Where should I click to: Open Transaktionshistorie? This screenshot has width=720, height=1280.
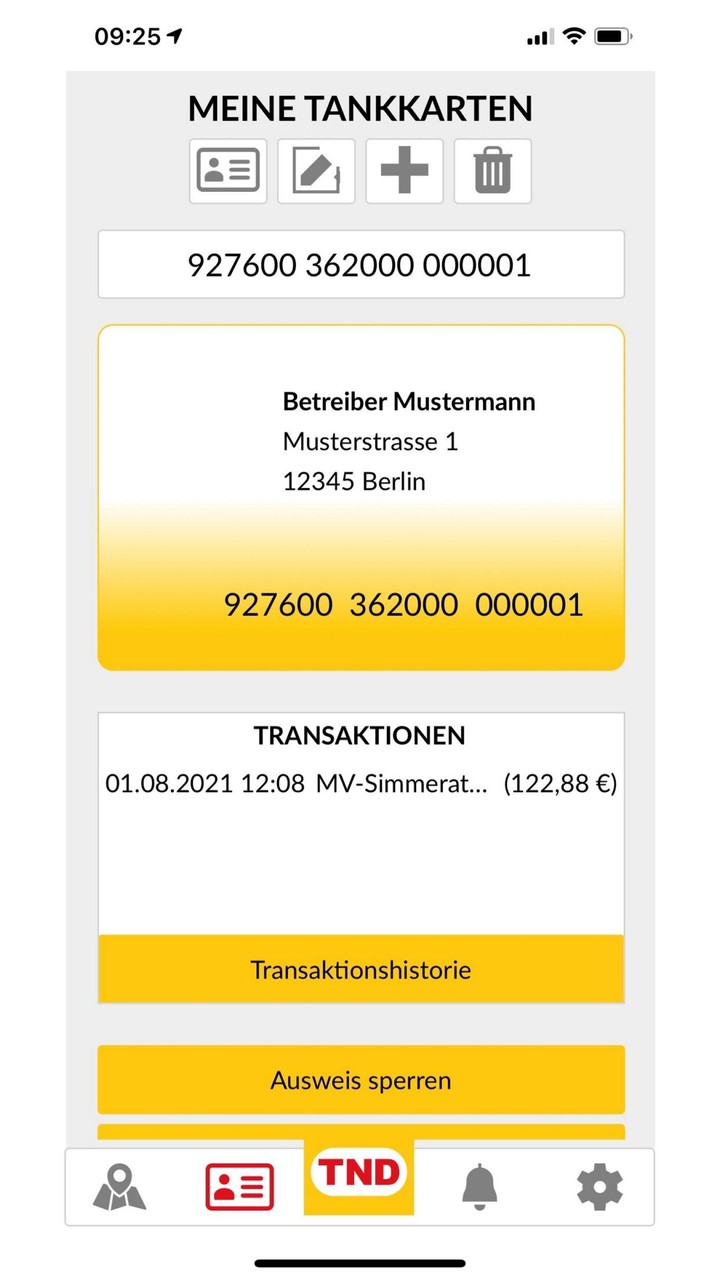(x=360, y=969)
